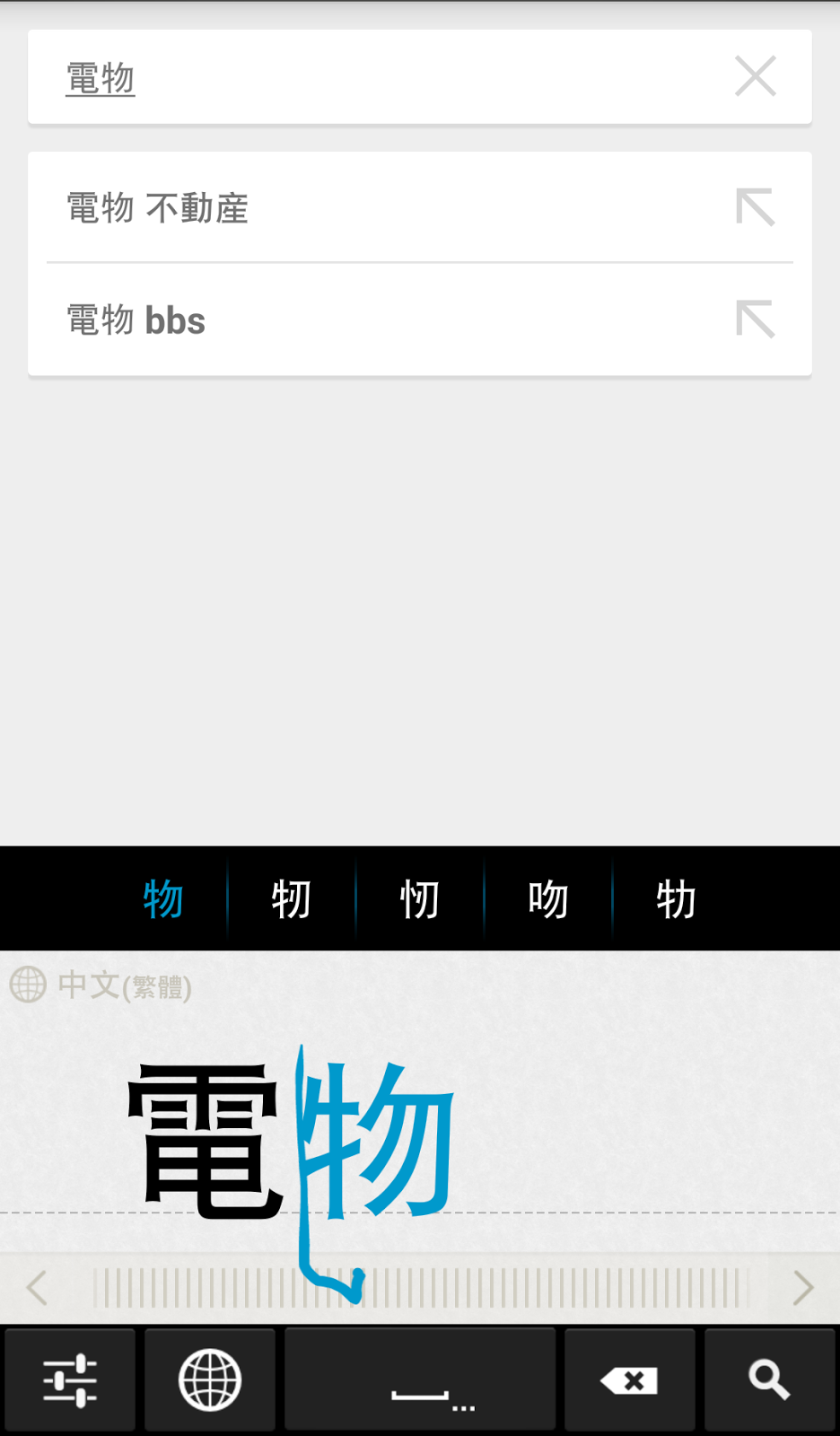Tap the right chevron to scroll candidates
The image size is (840, 1436).
[x=803, y=1288]
